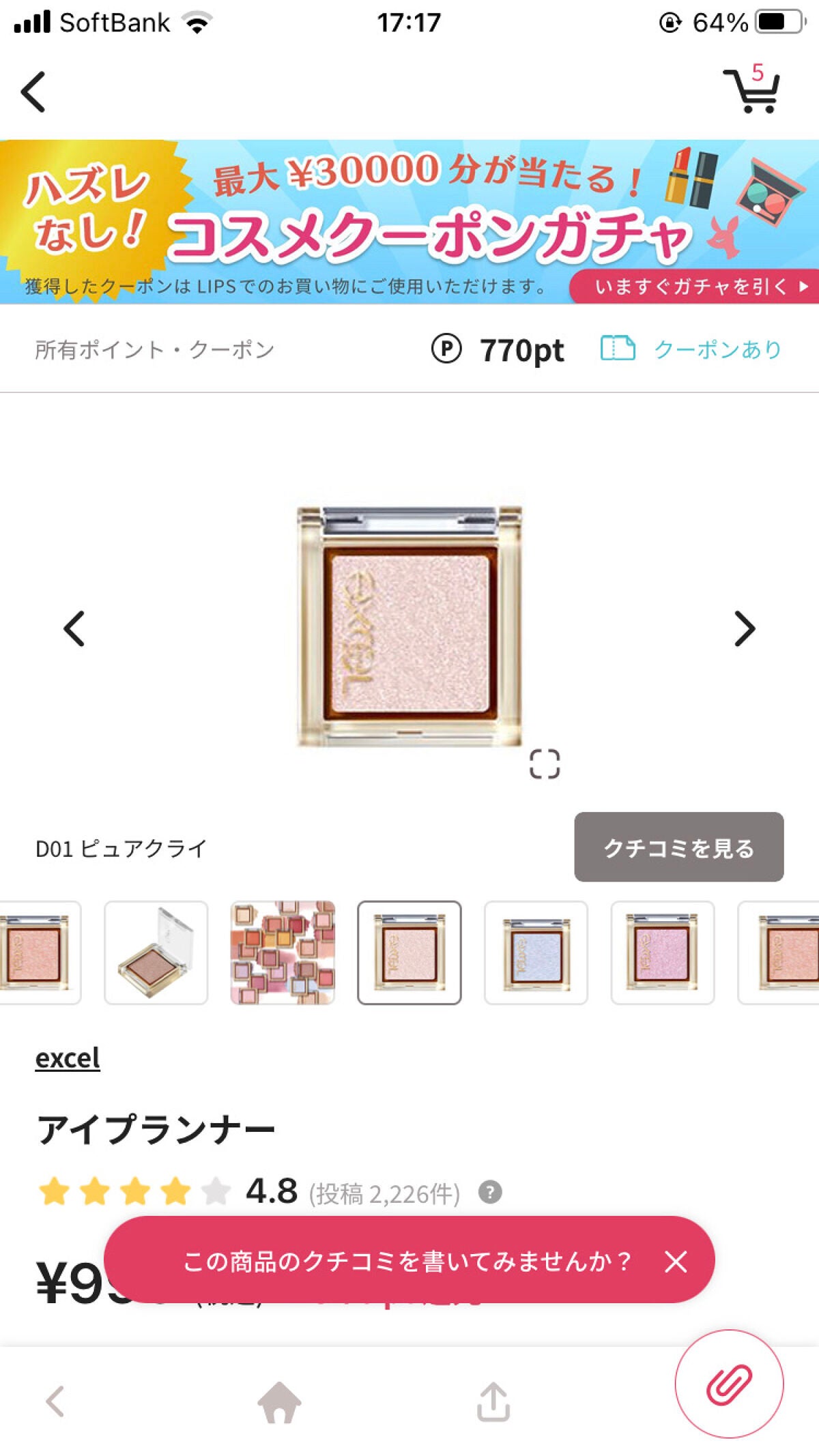
Task: Go back using the top arrow
Action: click(33, 91)
